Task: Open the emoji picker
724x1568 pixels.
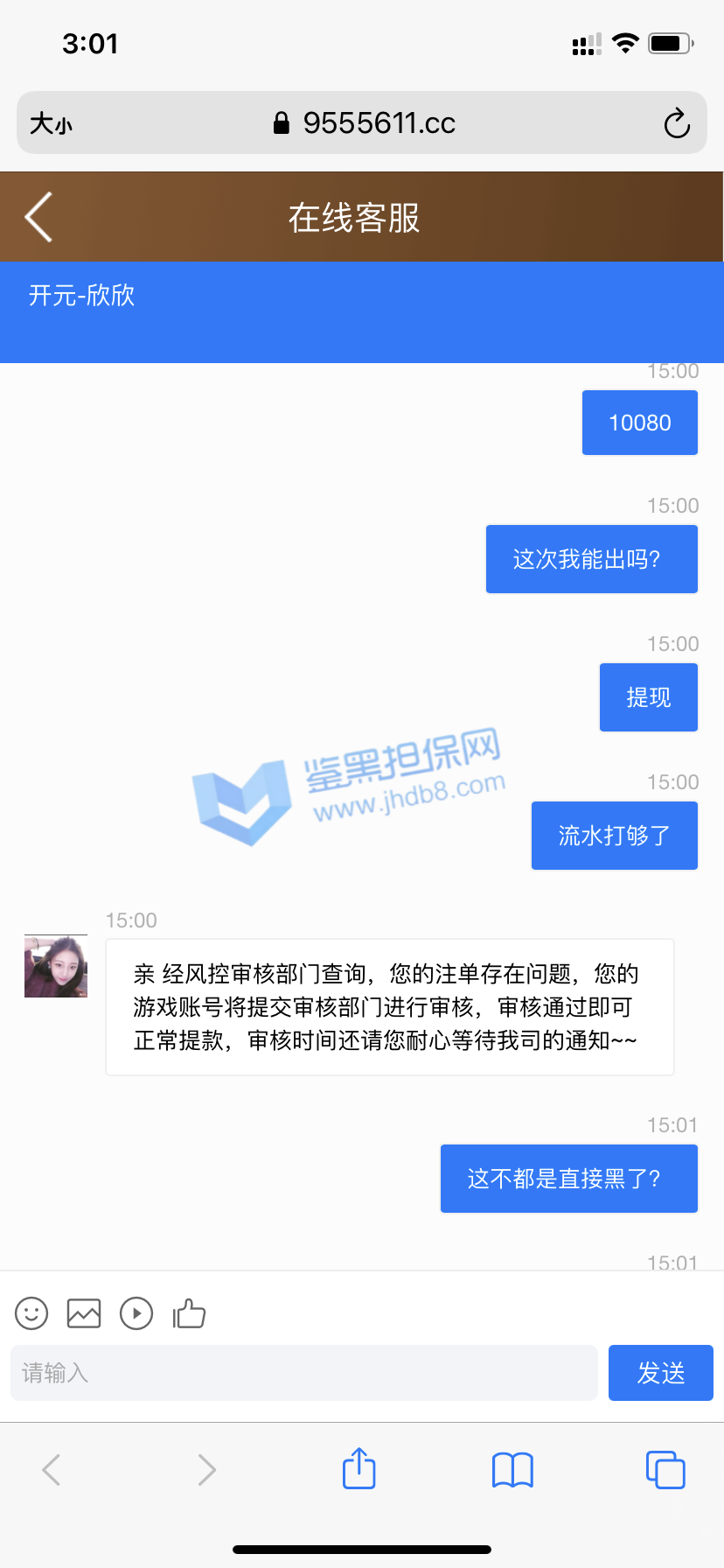Action: click(x=31, y=1313)
